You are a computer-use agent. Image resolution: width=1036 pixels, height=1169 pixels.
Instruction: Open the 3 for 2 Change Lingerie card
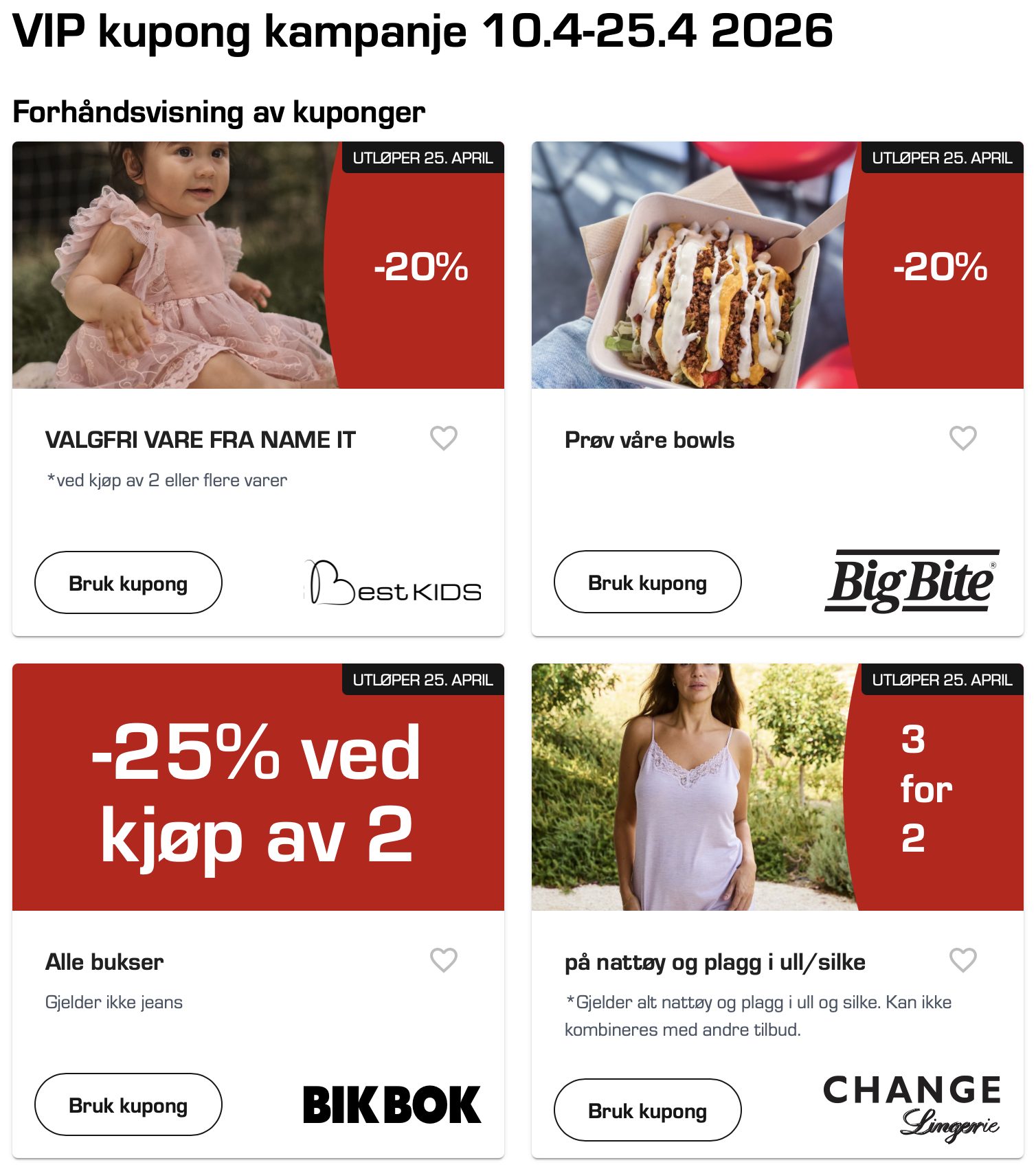(777, 788)
